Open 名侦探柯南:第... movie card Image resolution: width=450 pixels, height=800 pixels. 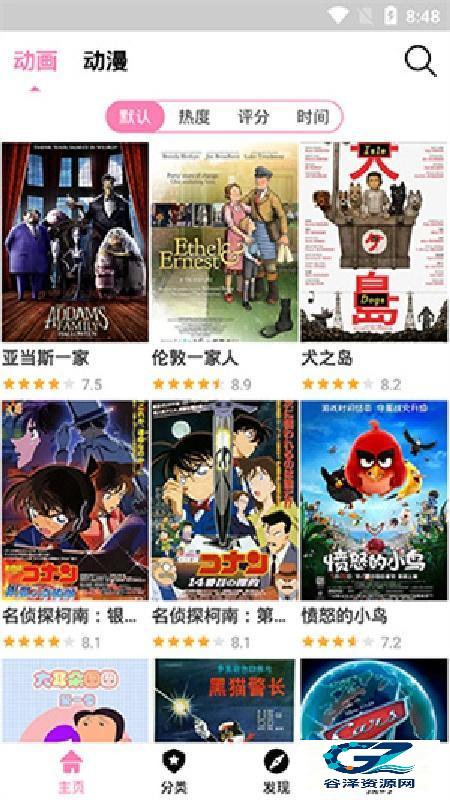224,524
